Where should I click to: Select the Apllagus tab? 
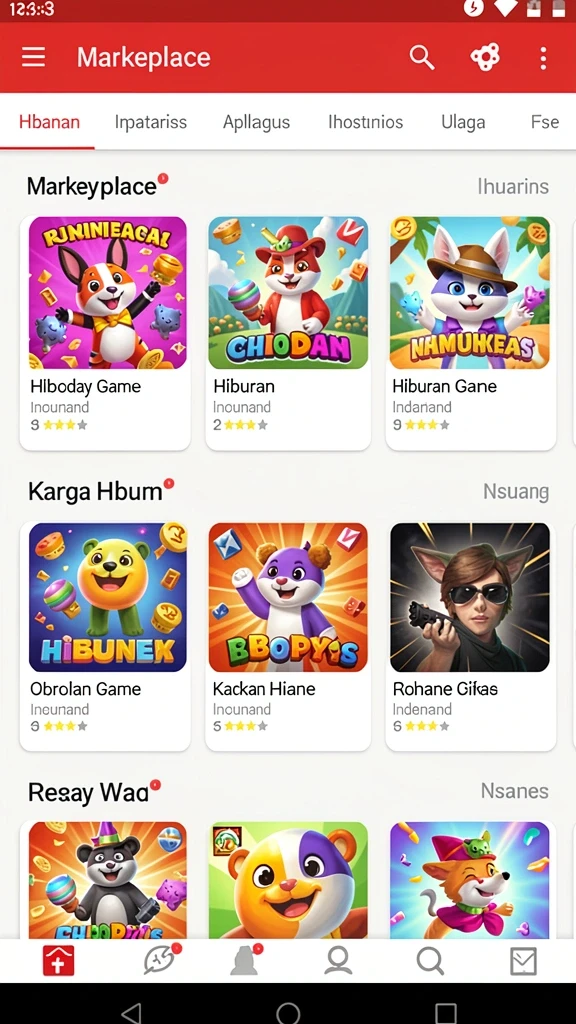tap(256, 122)
